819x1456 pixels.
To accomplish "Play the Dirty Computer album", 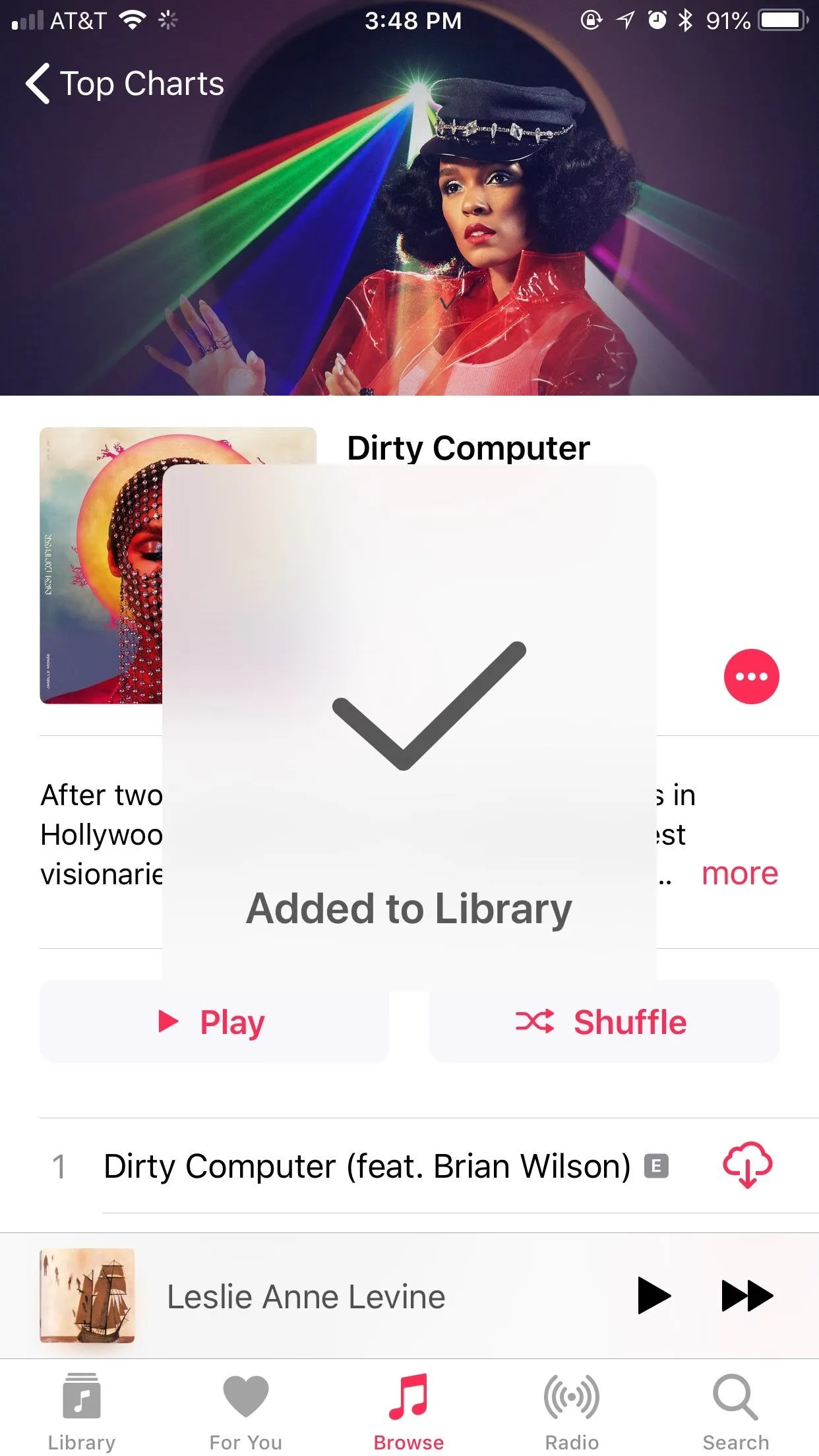I will [214, 1021].
